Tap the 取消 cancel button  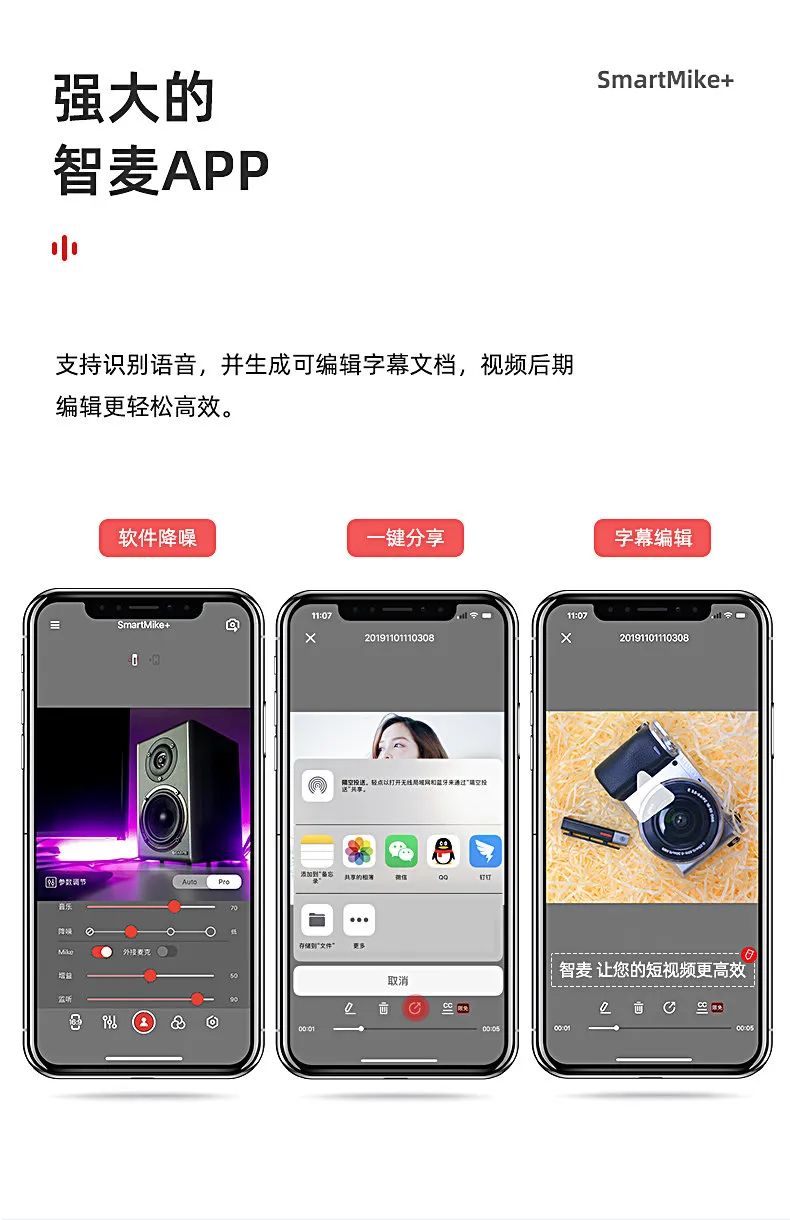pos(400,981)
